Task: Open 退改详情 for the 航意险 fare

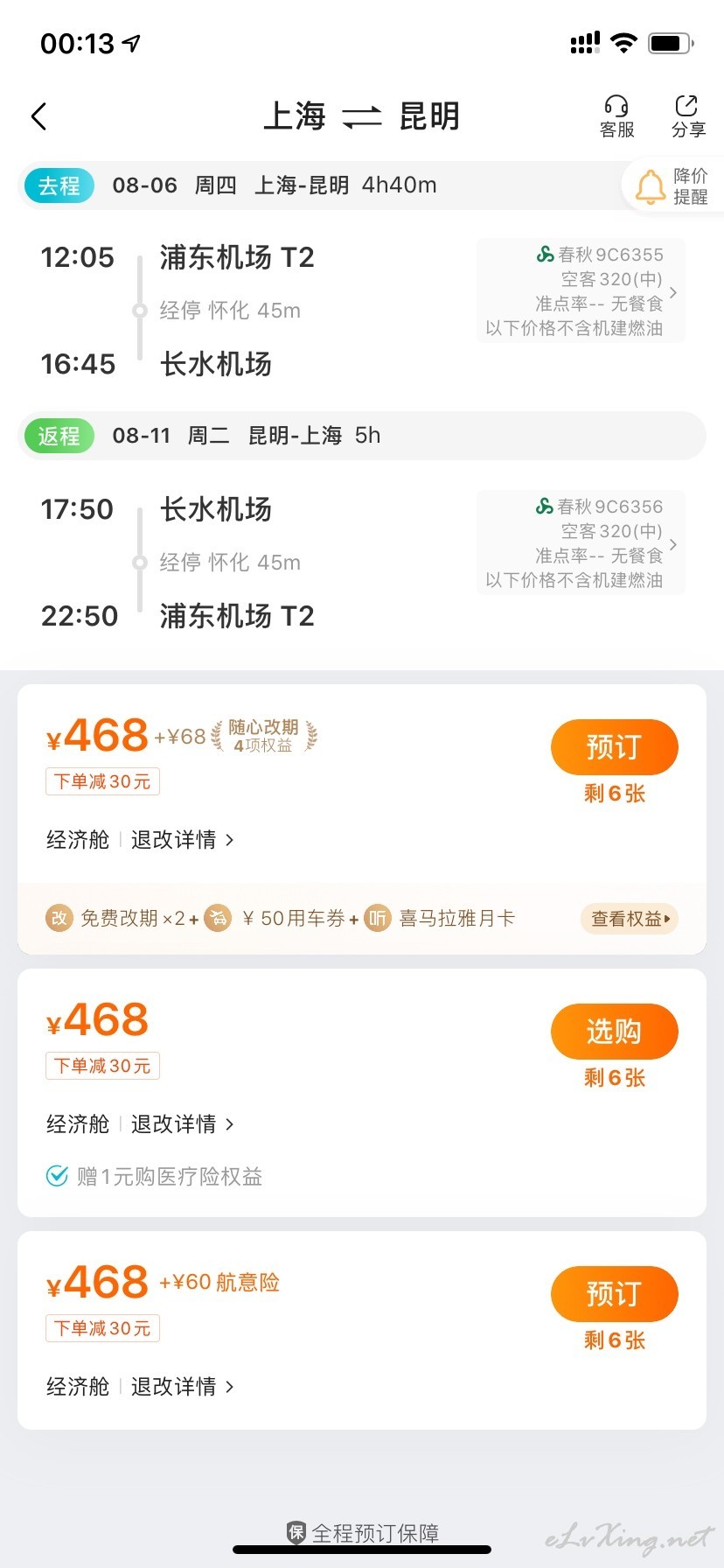Action: 182,1387
